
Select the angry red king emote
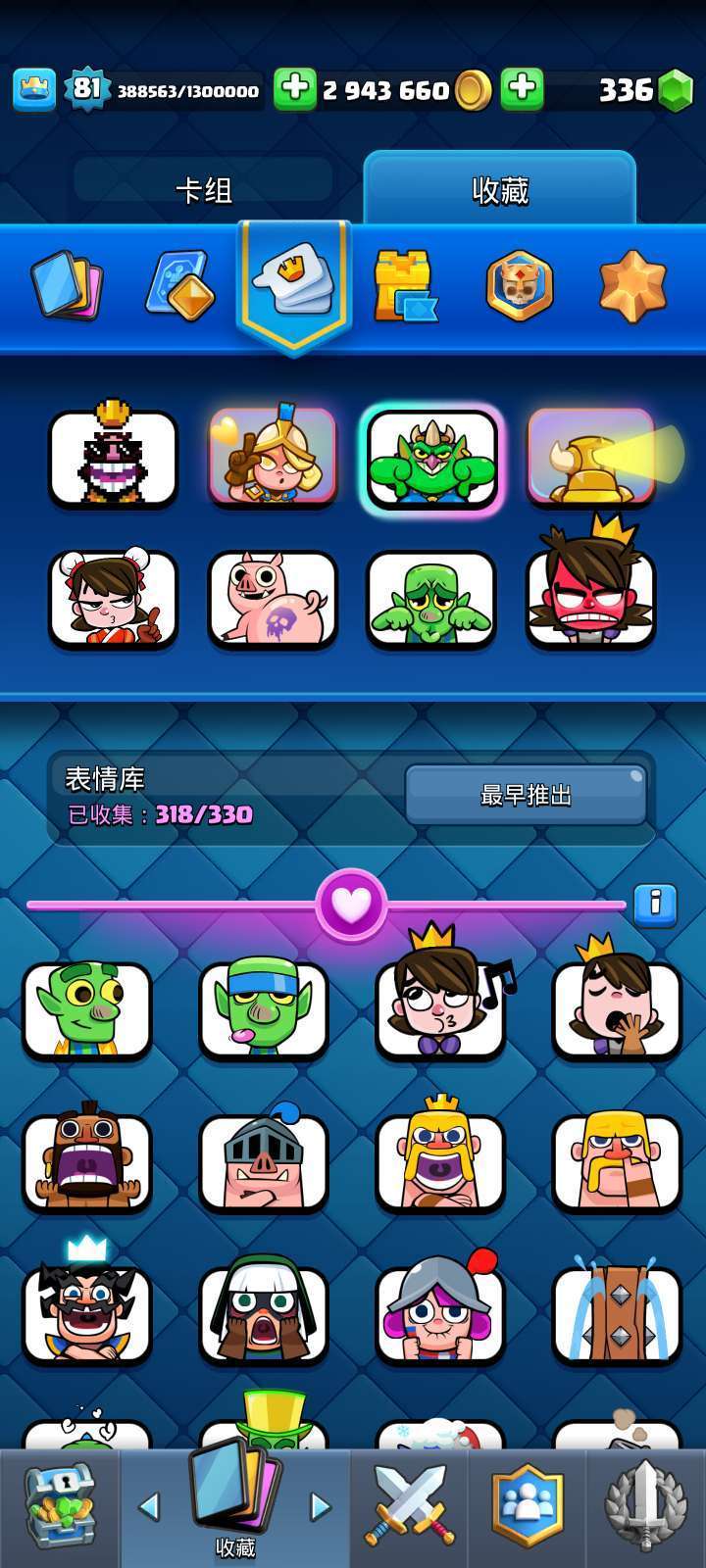click(x=590, y=594)
